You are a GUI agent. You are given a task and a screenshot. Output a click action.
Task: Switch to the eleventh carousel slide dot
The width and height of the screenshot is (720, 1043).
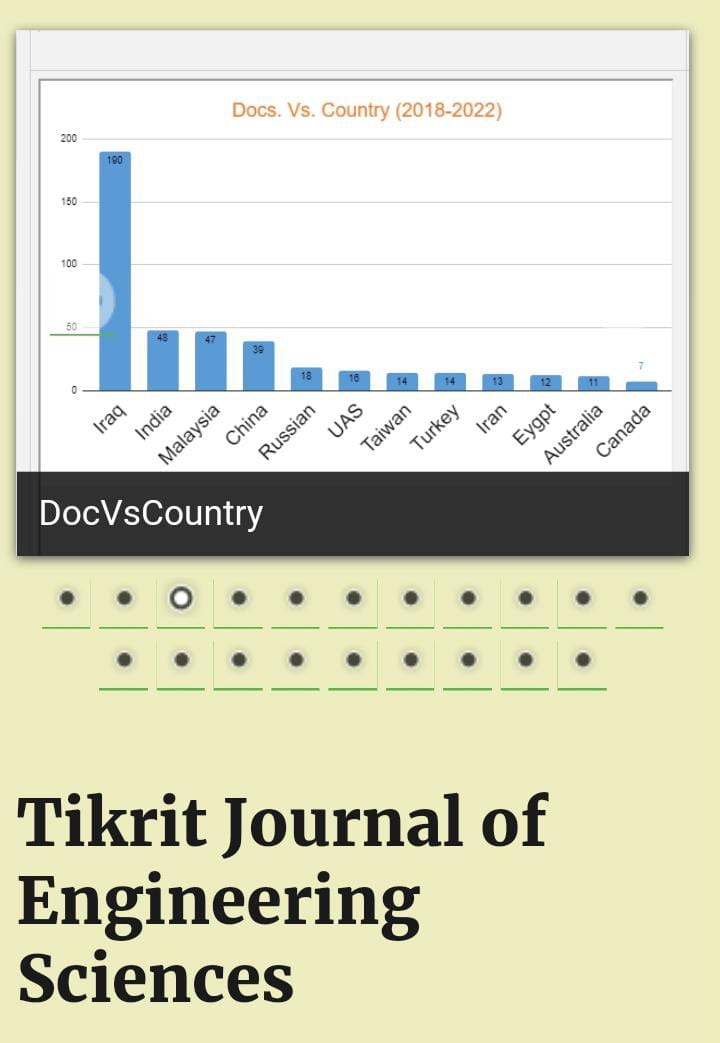point(640,598)
